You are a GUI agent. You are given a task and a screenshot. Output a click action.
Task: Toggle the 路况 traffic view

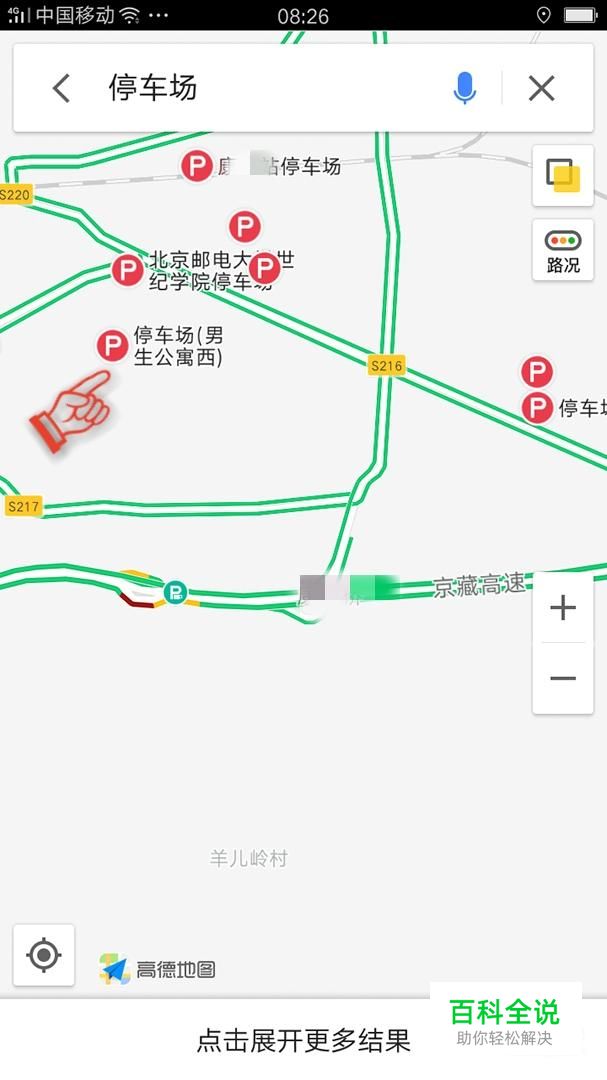coord(563,250)
